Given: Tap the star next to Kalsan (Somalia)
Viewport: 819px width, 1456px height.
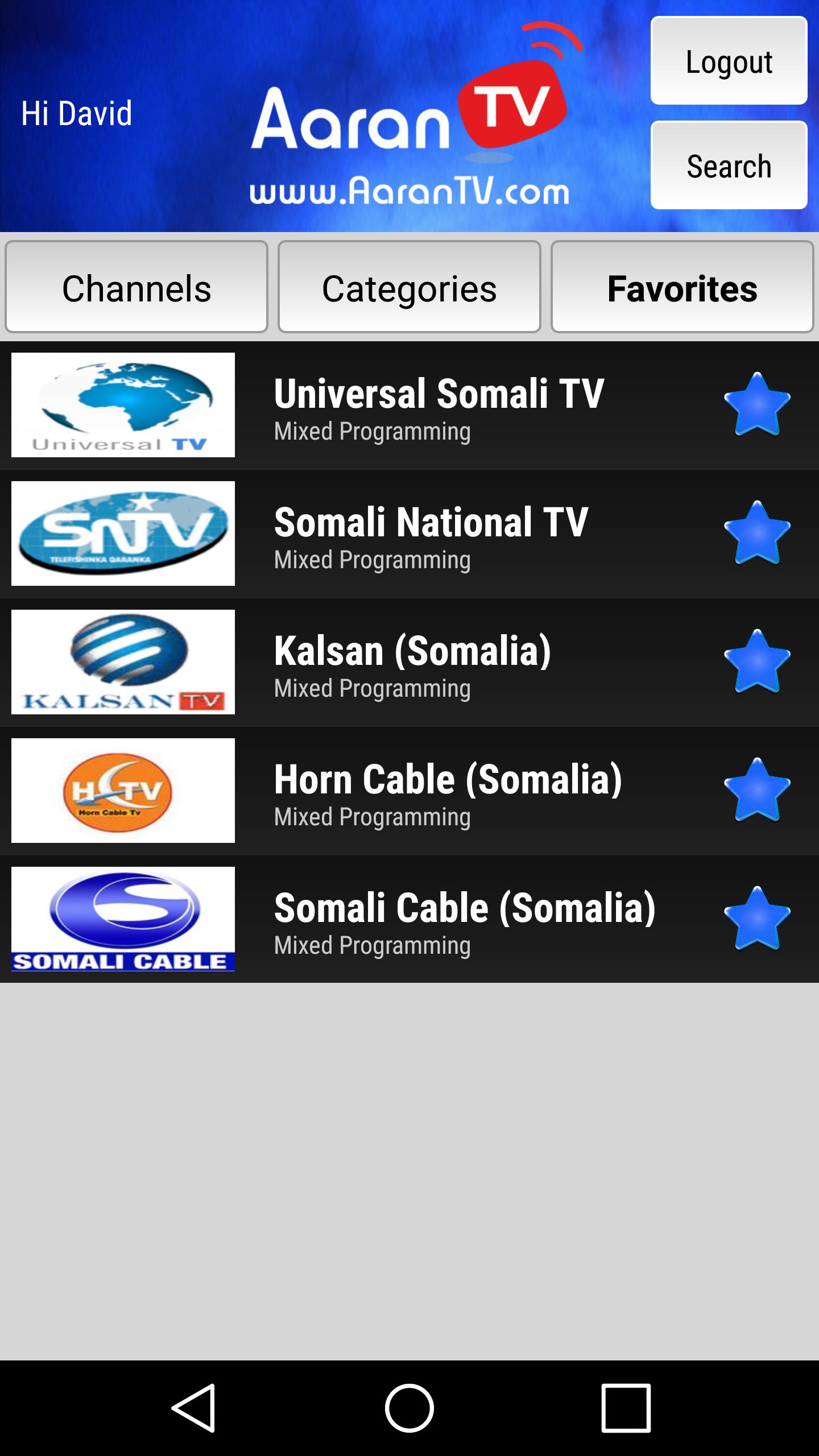Looking at the screenshot, I should pos(757,661).
